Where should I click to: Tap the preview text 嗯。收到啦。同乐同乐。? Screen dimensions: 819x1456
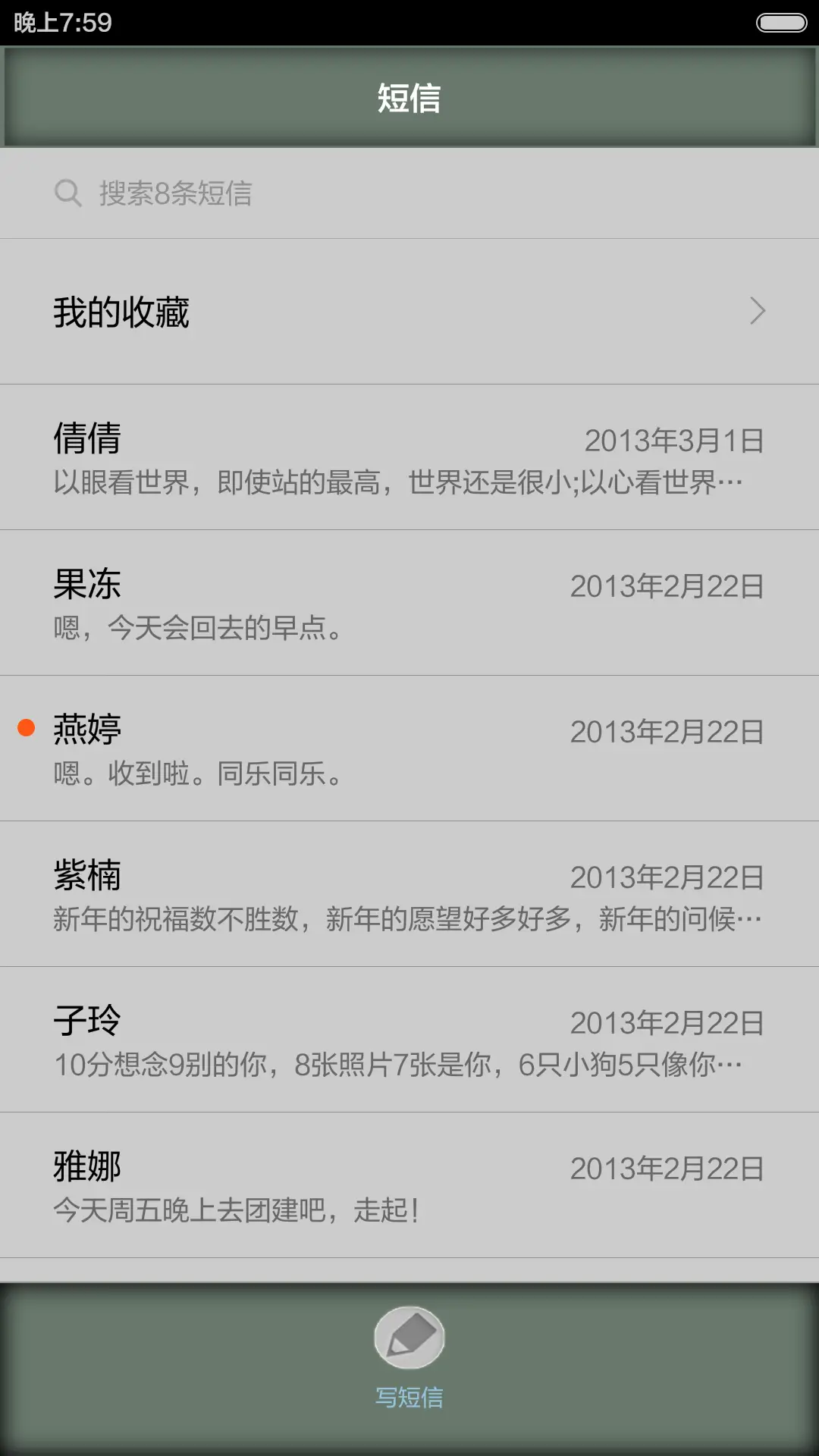pos(196,774)
